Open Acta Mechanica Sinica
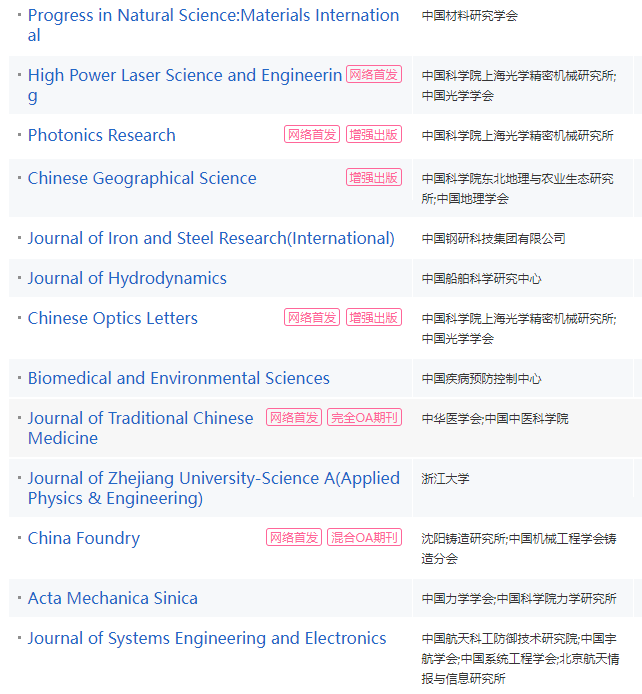Screen dimensions: 642x694 [113, 599]
